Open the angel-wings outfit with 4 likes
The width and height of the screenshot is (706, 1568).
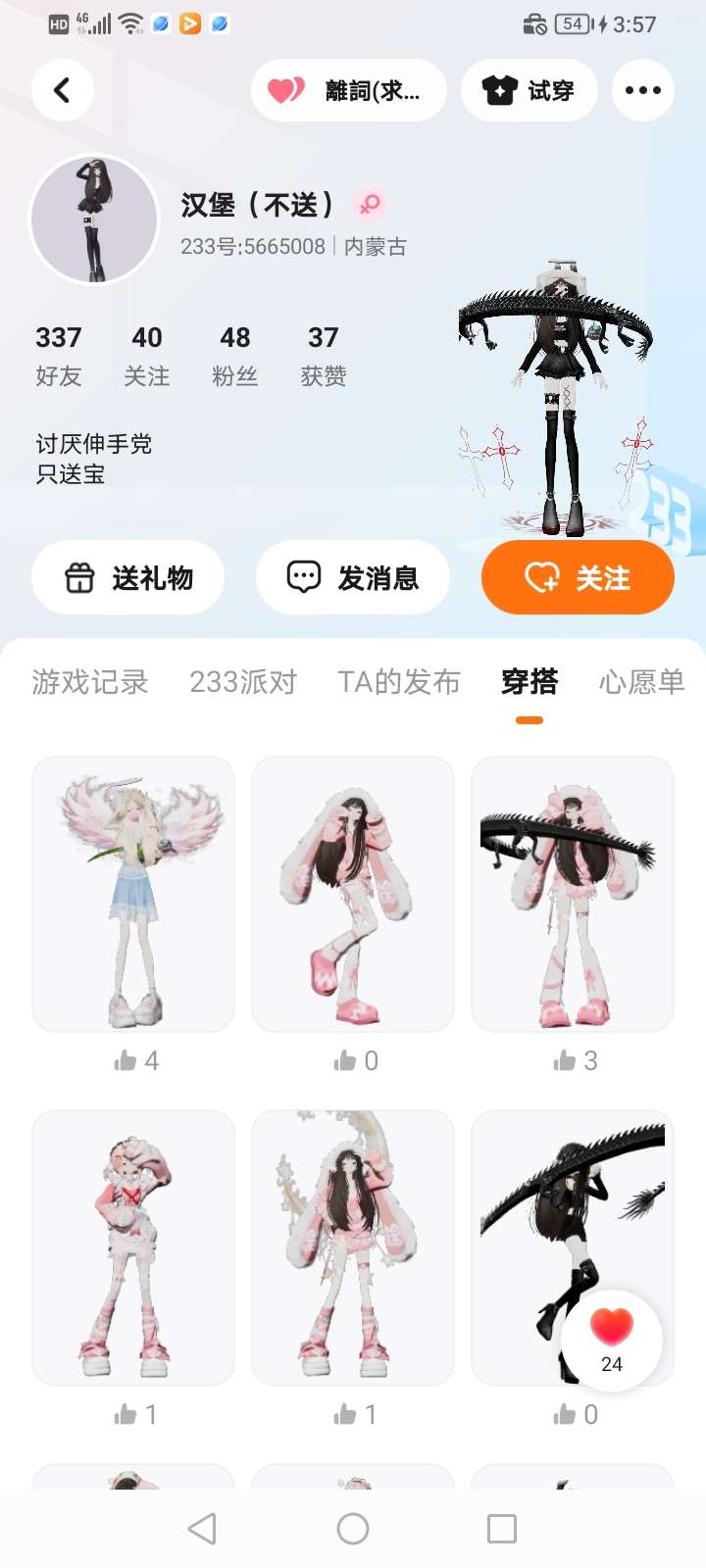pyautogui.click(x=133, y=894)
